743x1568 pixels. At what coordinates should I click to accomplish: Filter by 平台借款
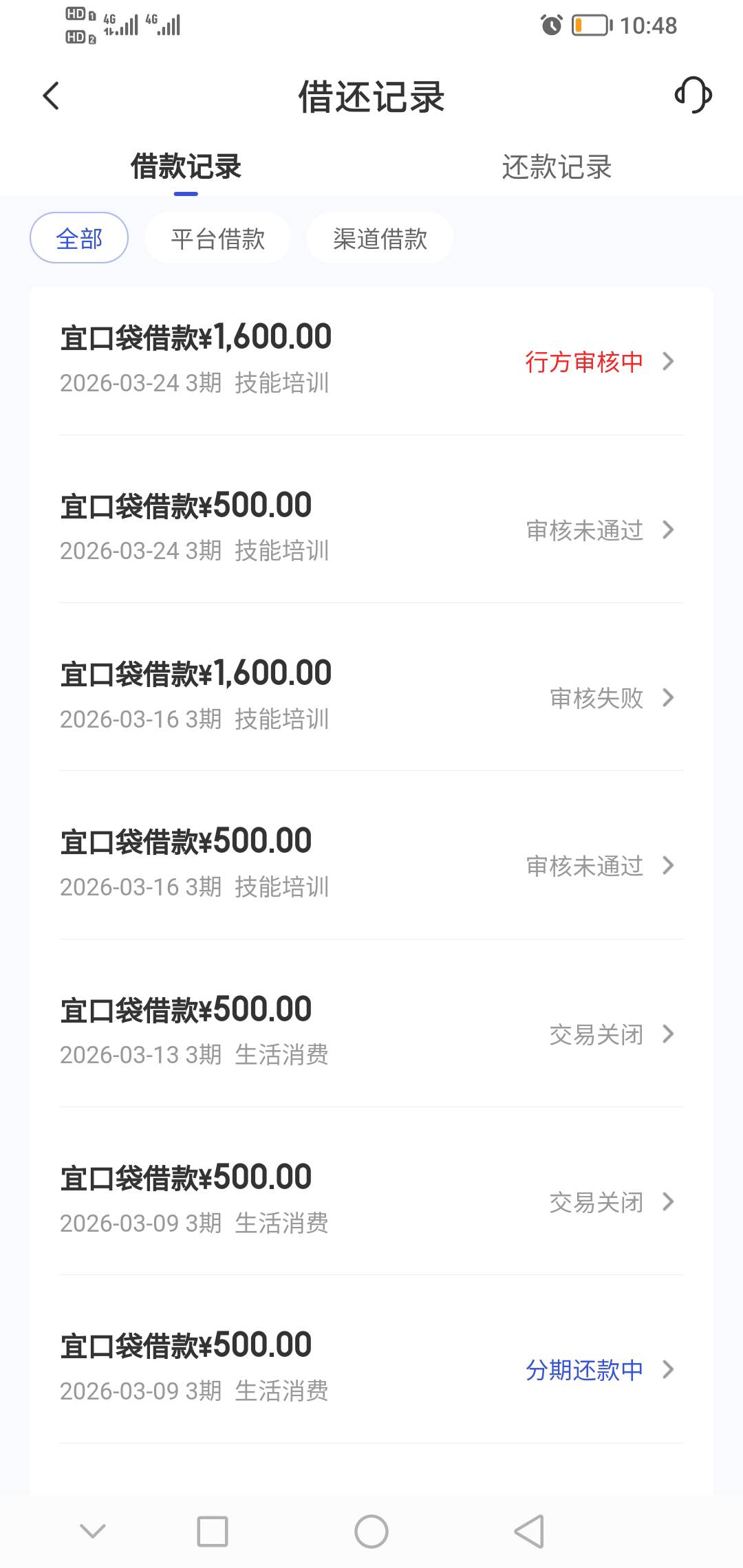217,239
